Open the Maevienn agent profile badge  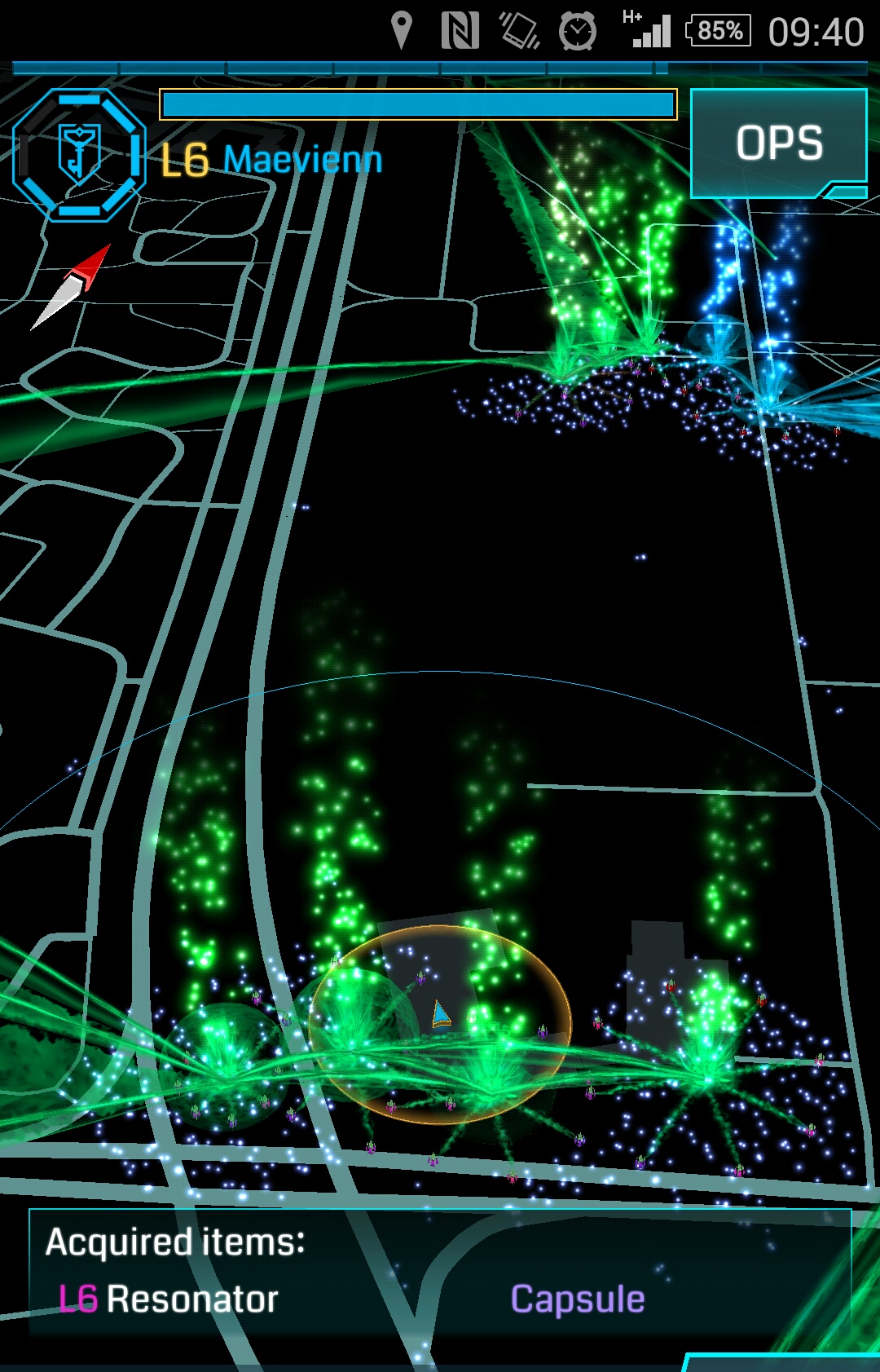click(x=79, y=155)
